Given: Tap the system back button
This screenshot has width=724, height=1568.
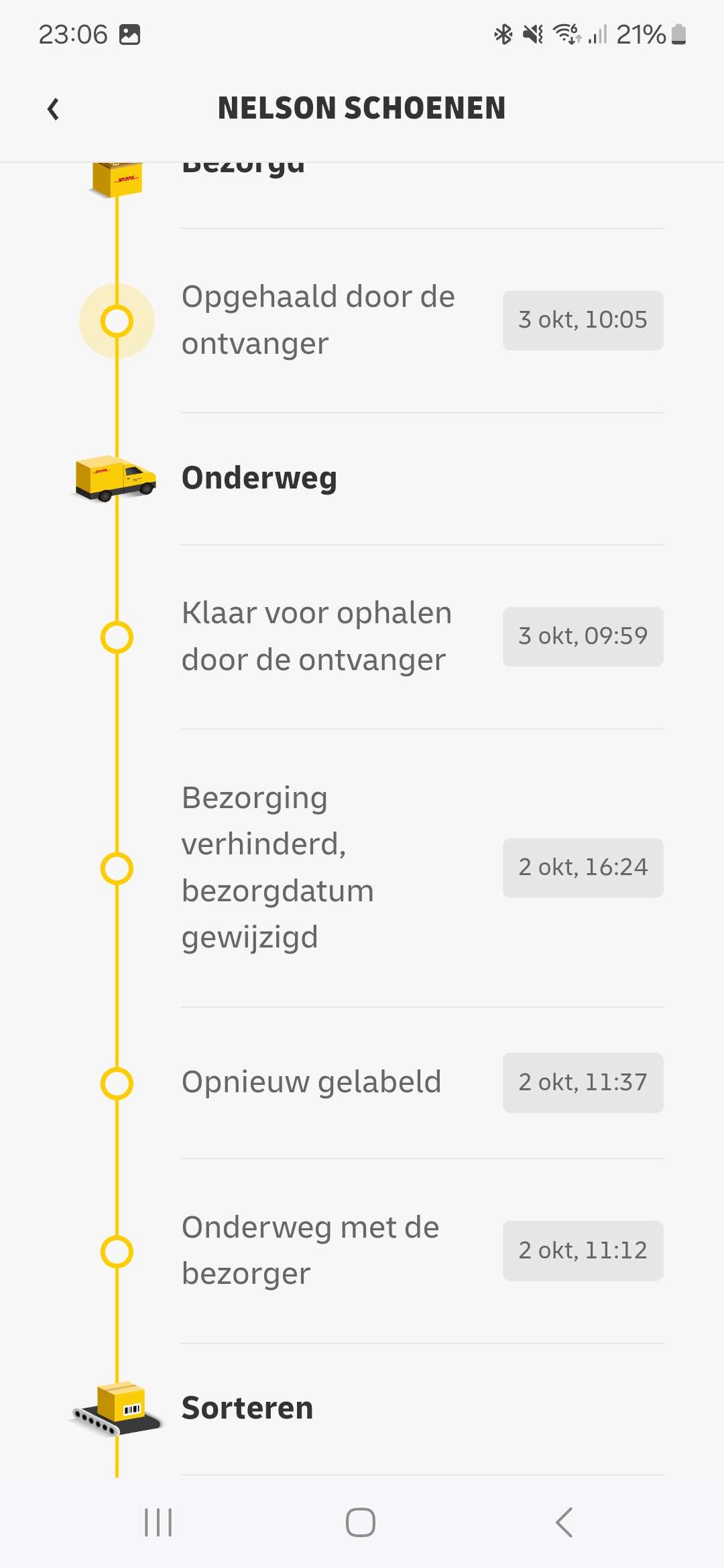Looking at the screenshot, I should click(564, 1522).
